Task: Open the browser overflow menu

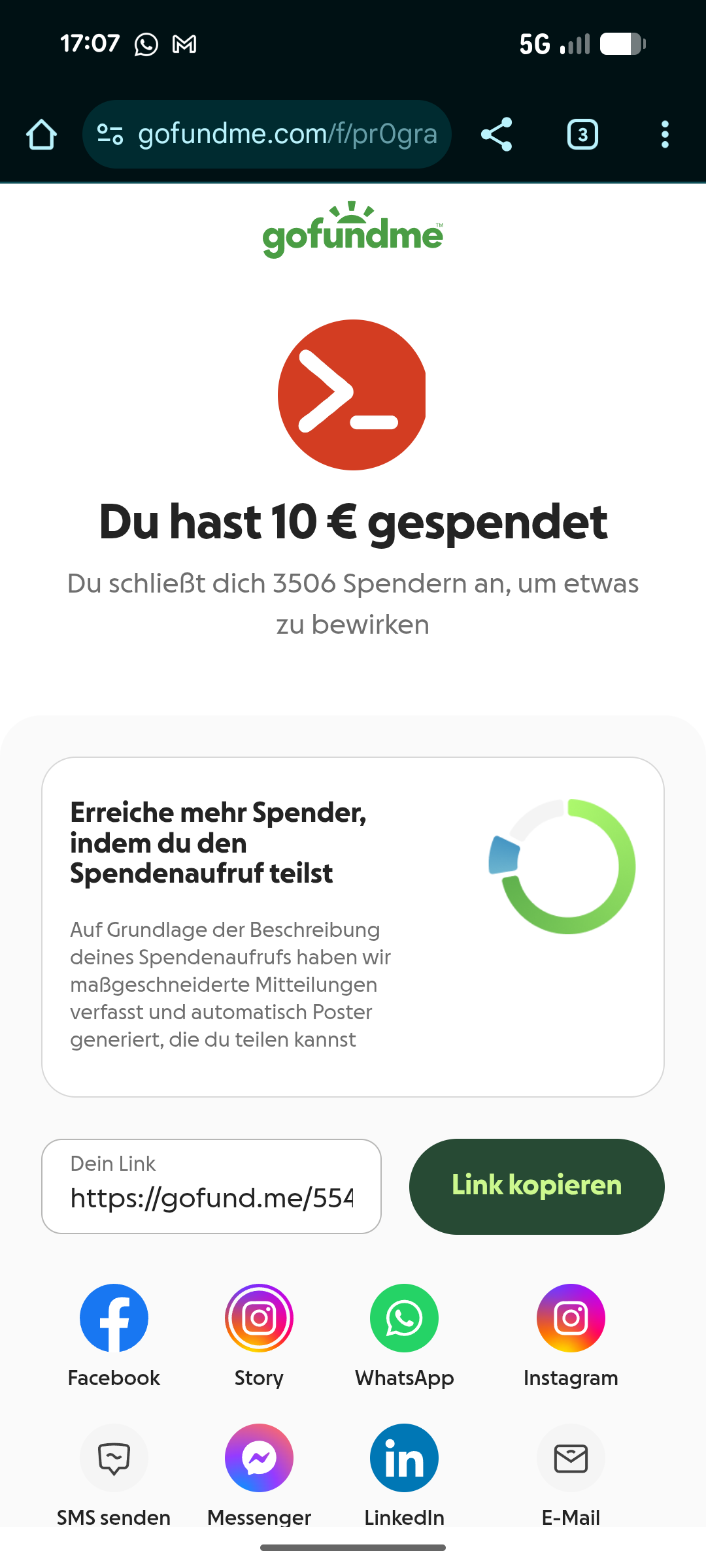Action: (x=665, y=135)
